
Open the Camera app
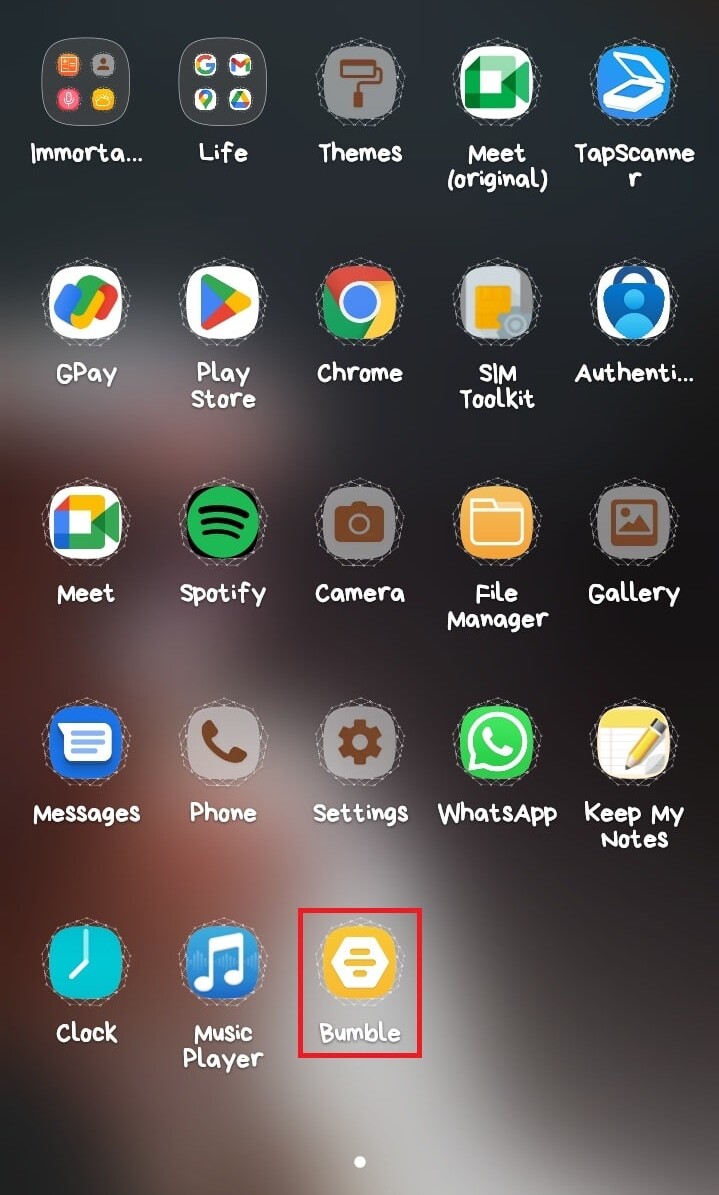pos(360,523)
